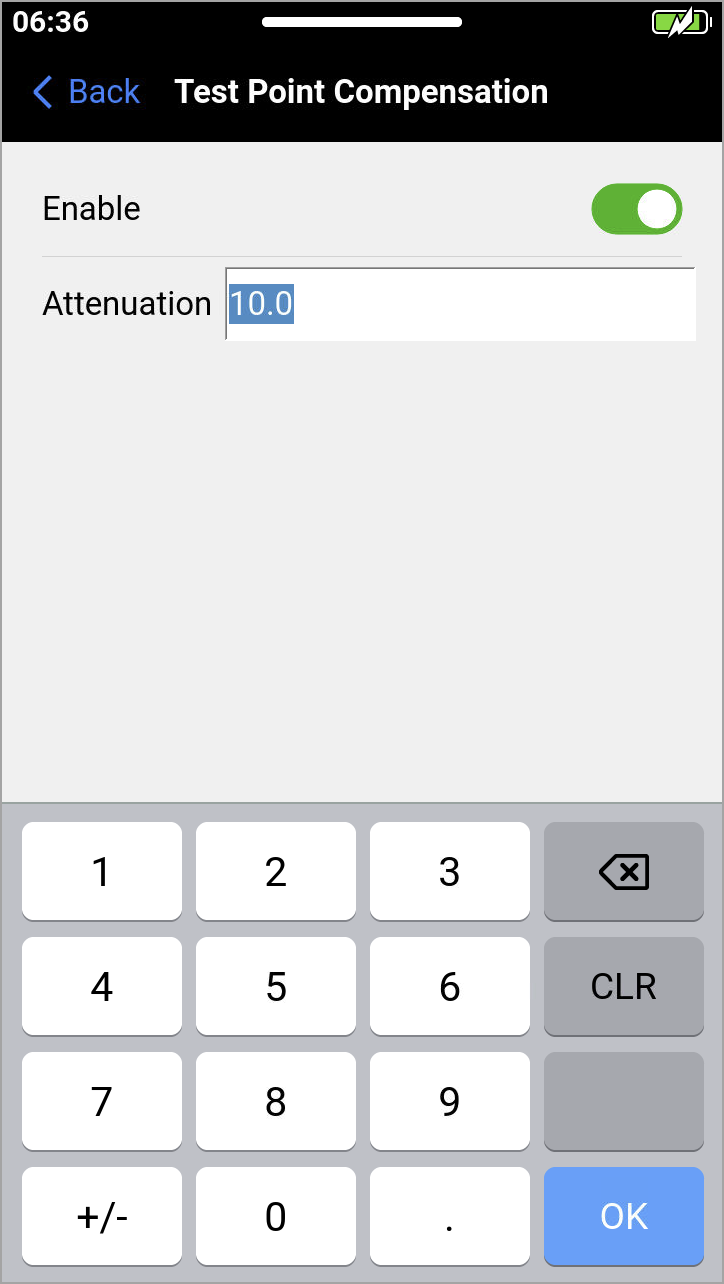The width and height of the screenshot is (724, 1284).
Task: Tap the 1 key on the keypad
Action: tap(102, 872)
